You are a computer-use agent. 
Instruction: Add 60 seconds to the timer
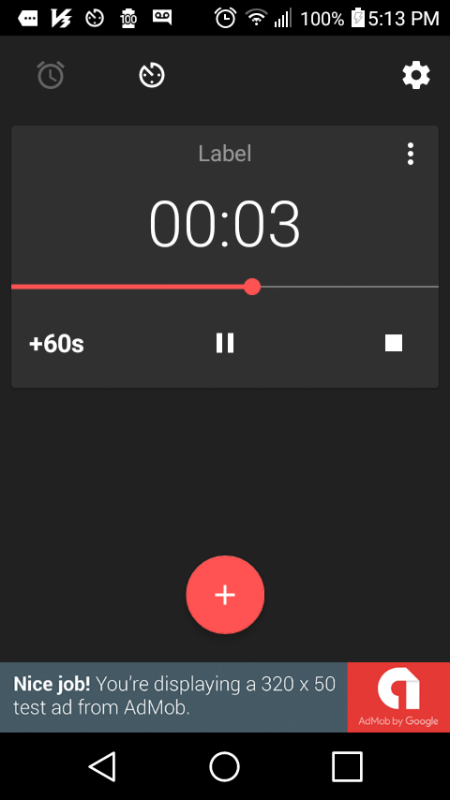57,343
